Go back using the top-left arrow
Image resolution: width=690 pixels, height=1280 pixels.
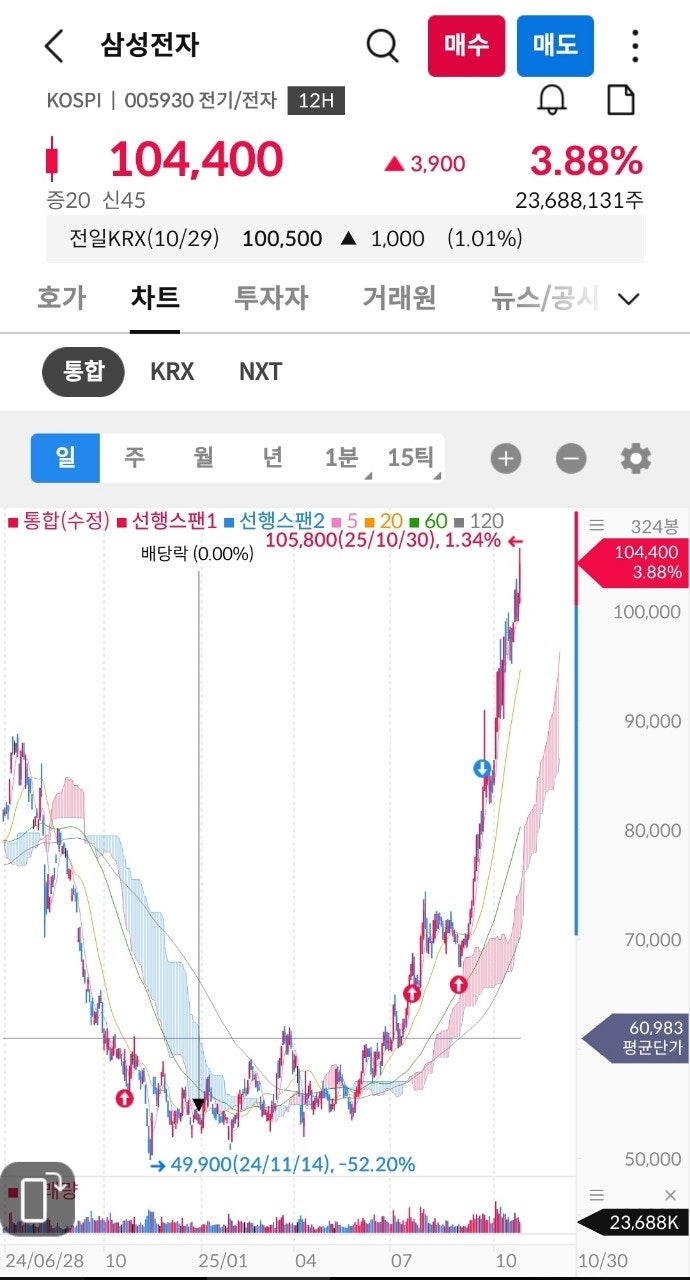coord(54,46)
